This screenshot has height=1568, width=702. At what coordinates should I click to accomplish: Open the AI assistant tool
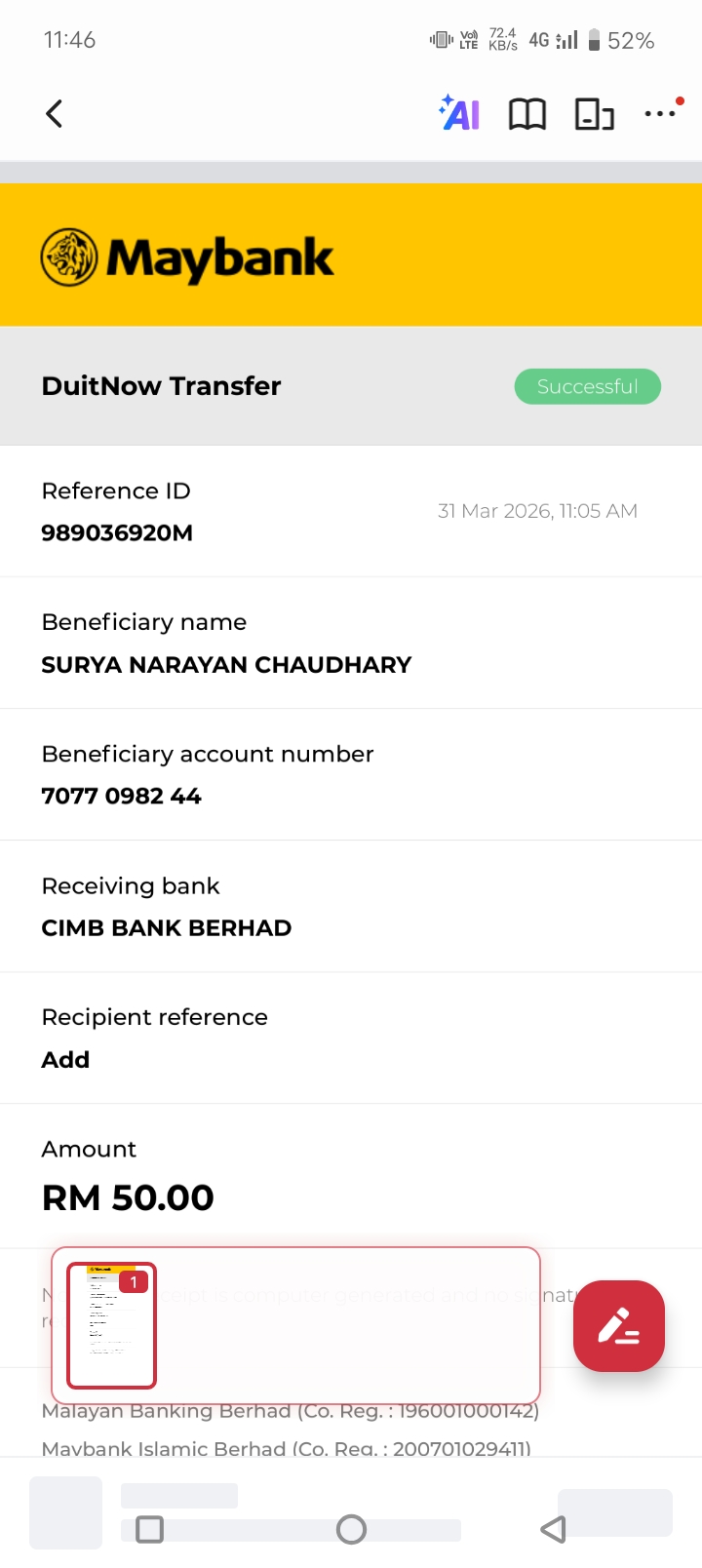(x=459, y=114)
